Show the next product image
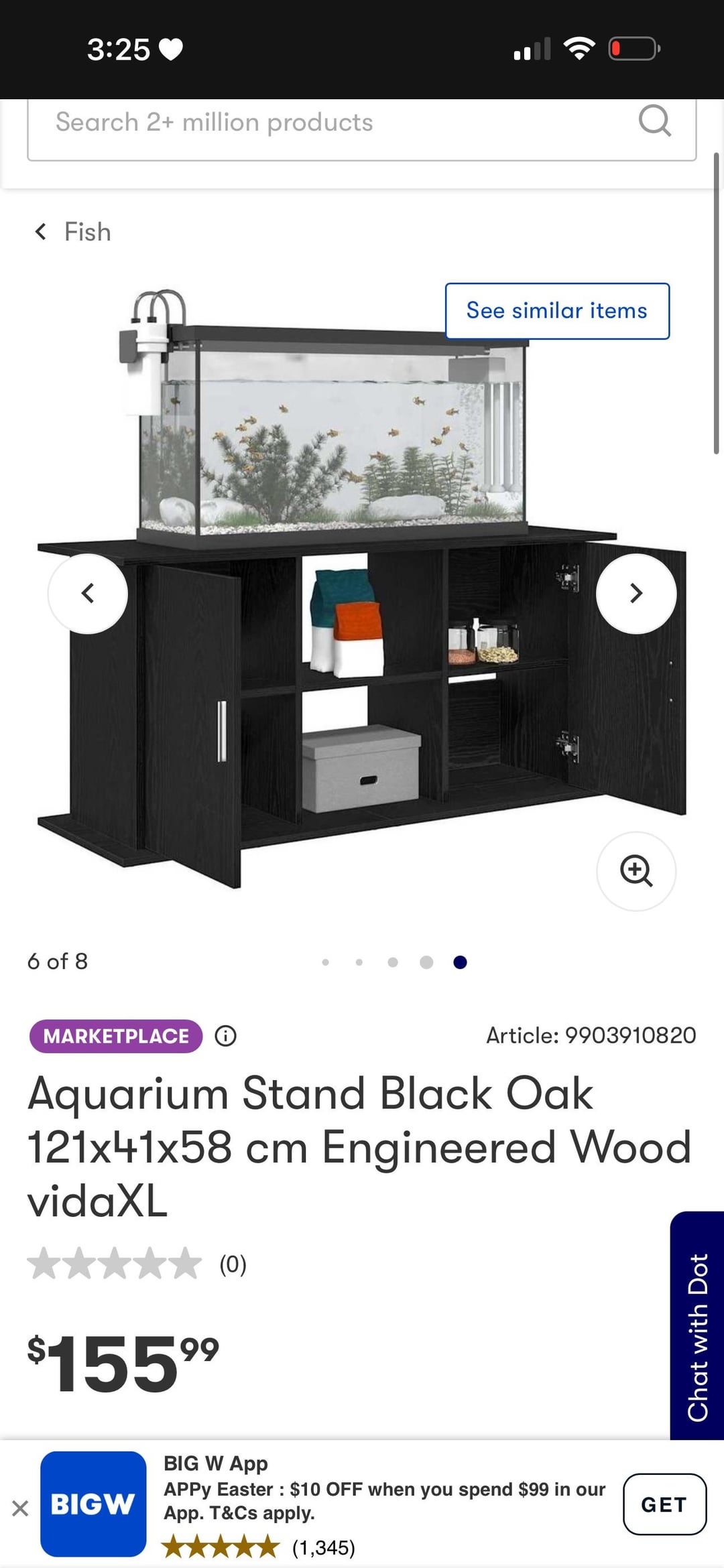Viewport: 724px width, 1568px height. click(x=636, y=593)
